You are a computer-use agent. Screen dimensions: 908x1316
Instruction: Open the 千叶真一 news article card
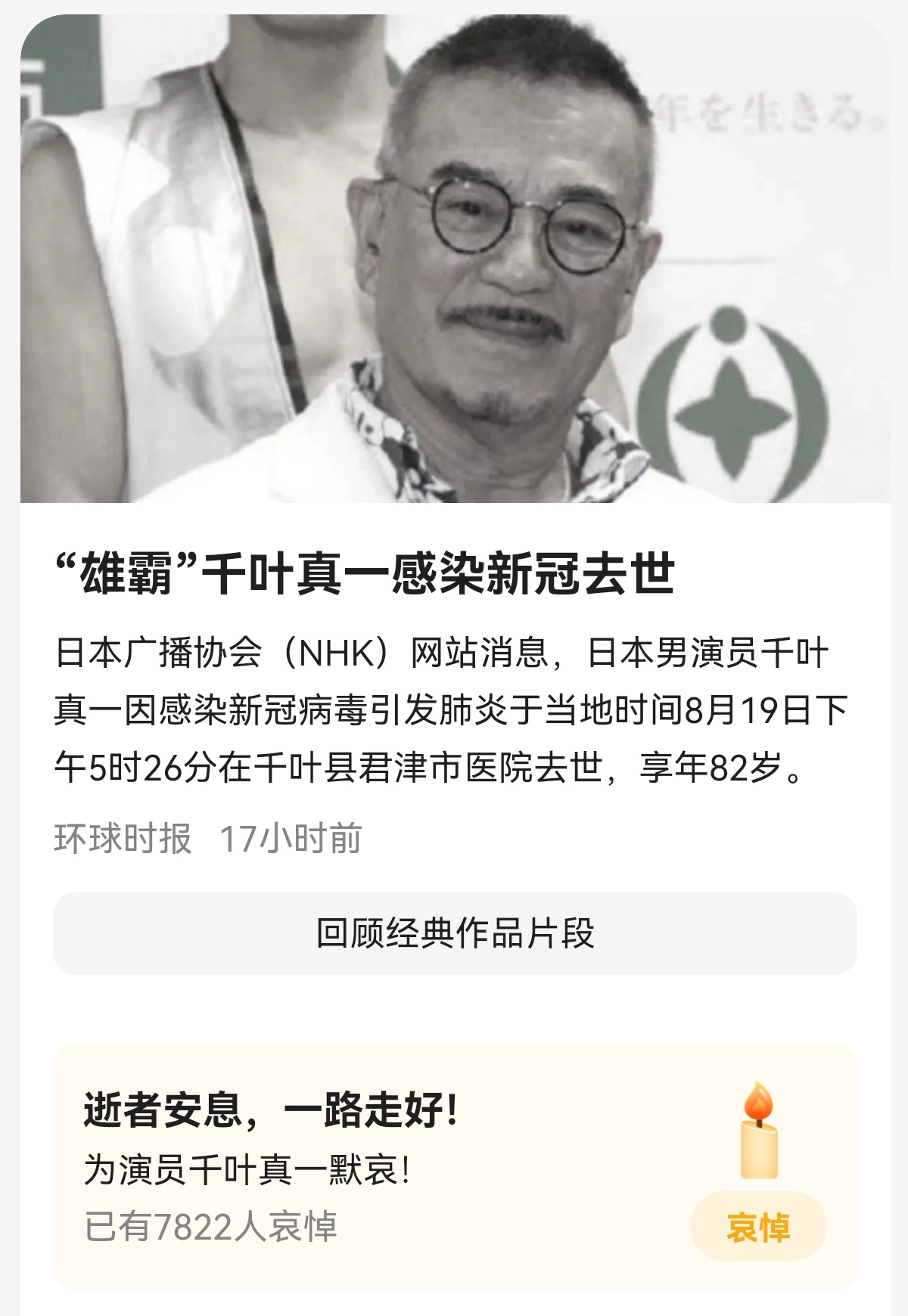(363, 575)
